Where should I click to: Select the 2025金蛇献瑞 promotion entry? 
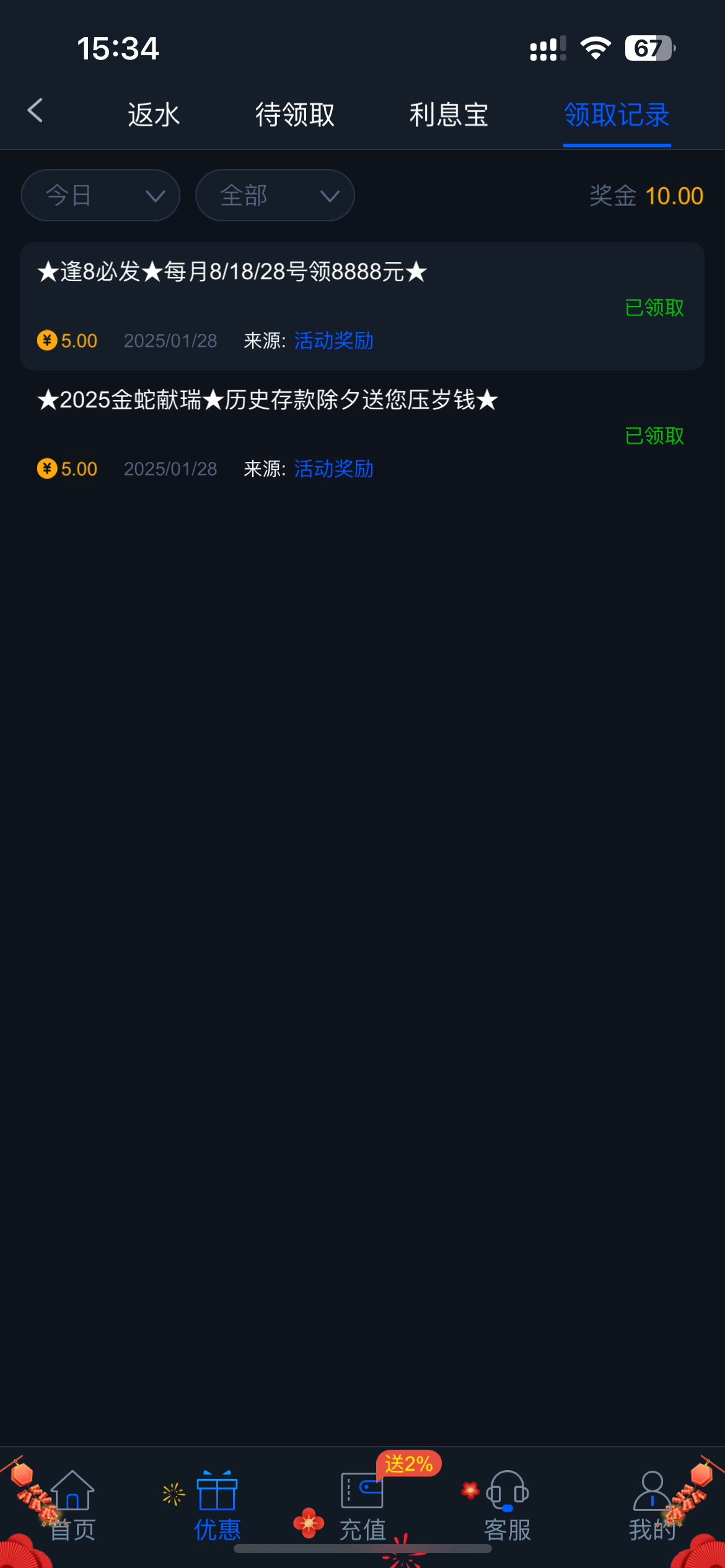(x=266, y=400)
